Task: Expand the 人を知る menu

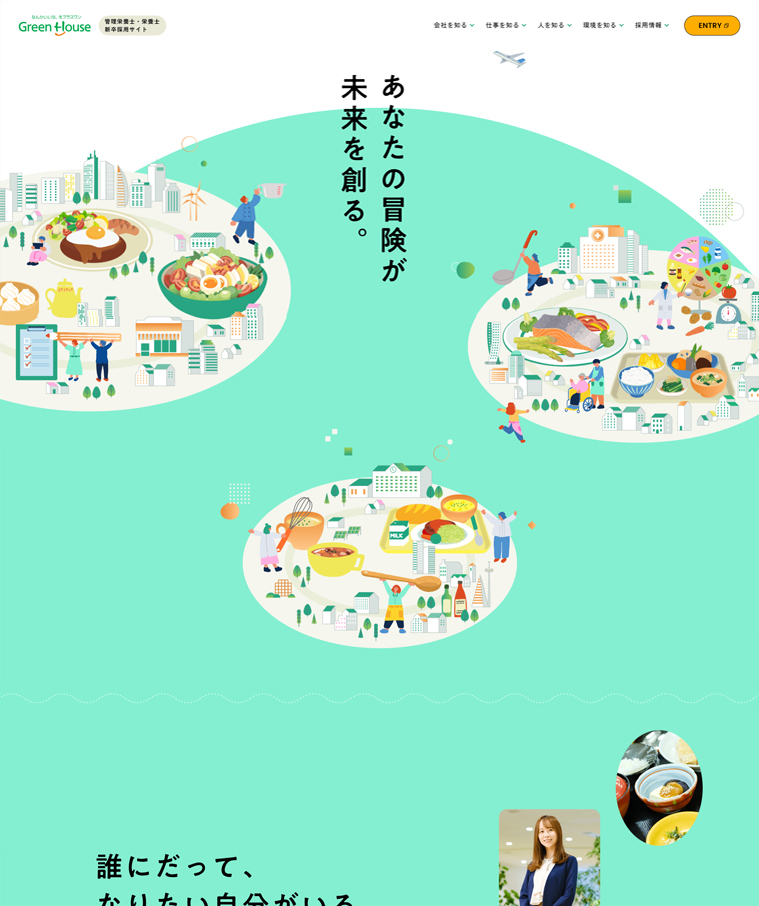Action: click(554, 25)
